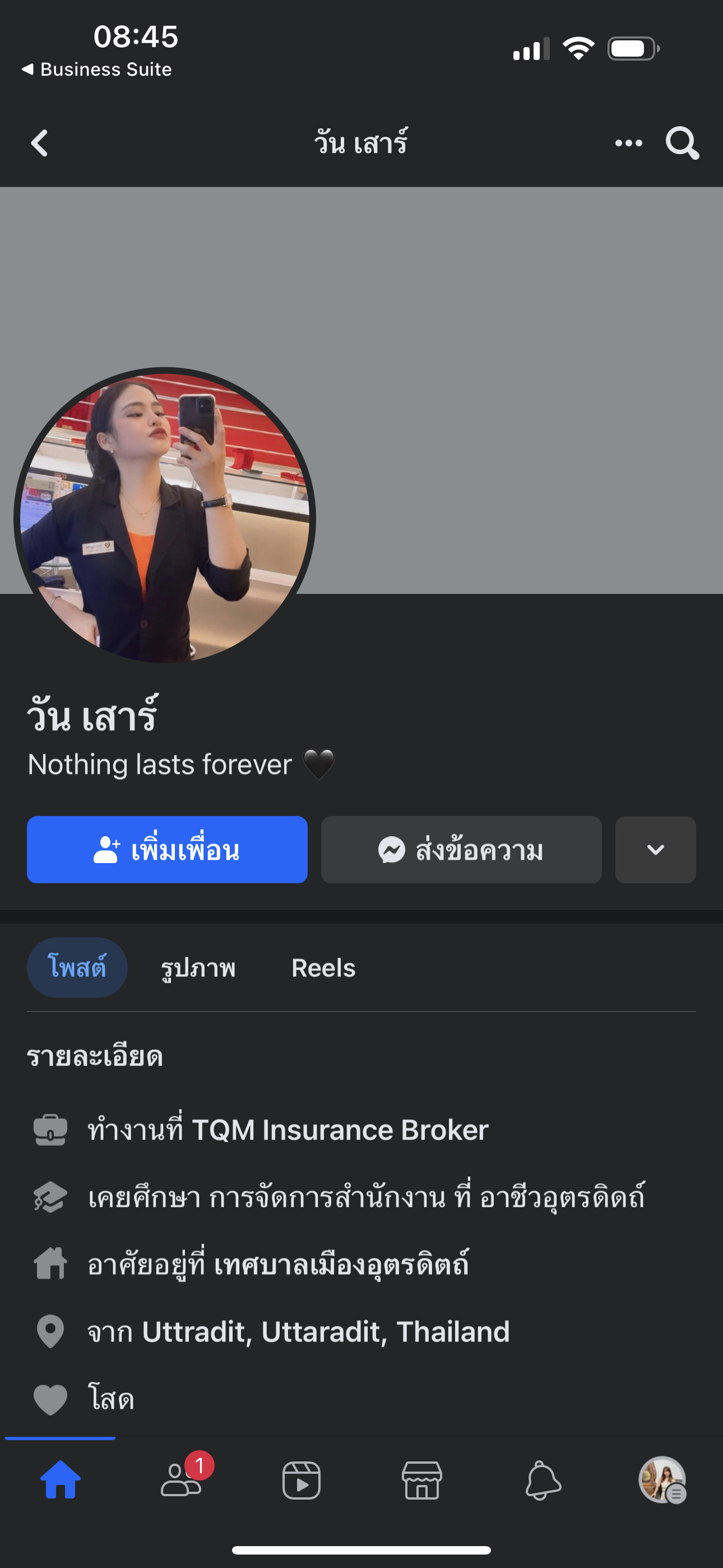
Task: Select the โพสต์ tab
Action: tap(77, 967)
